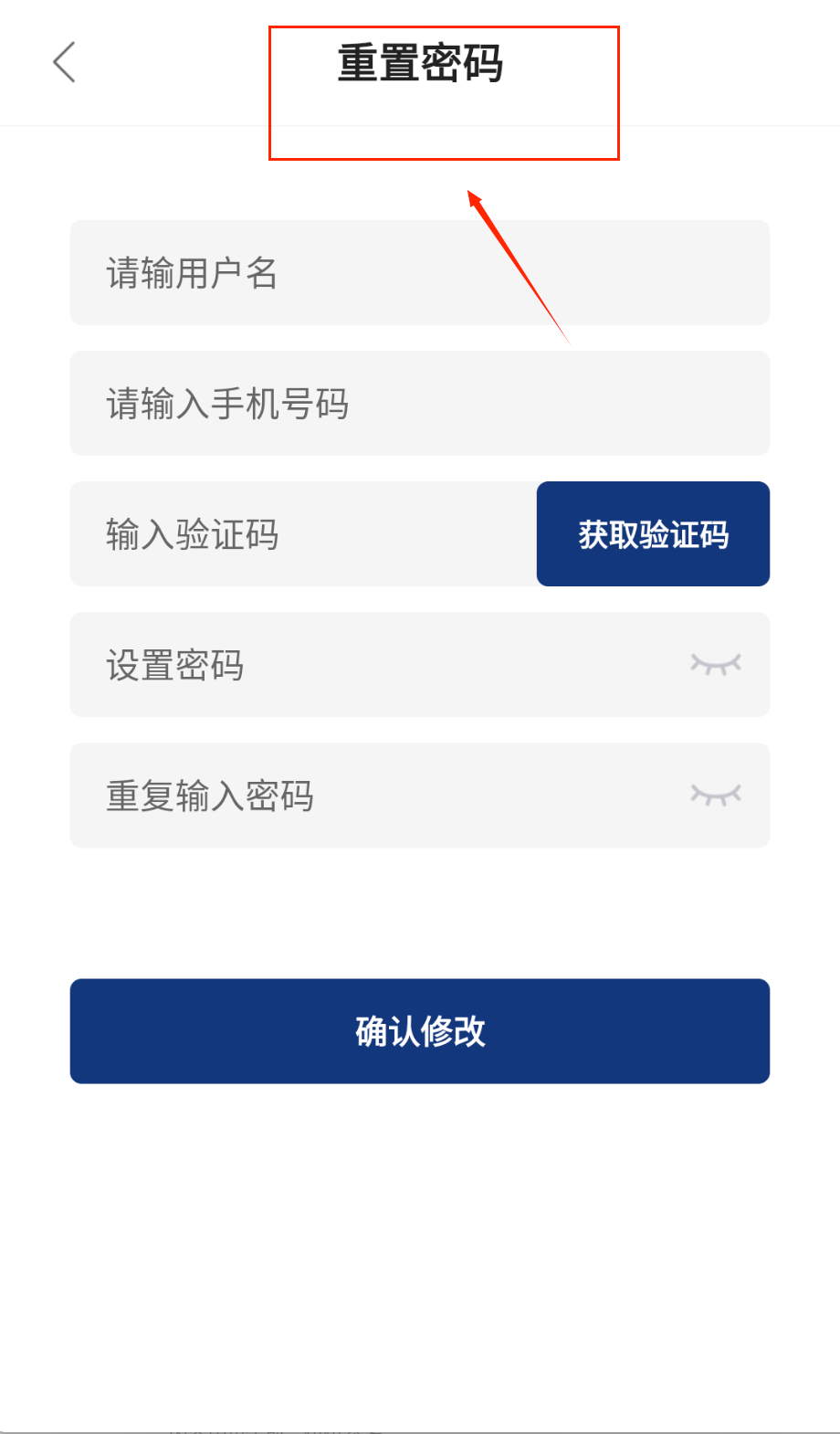Tap 获取验证码 to get a code

[653, 534]
